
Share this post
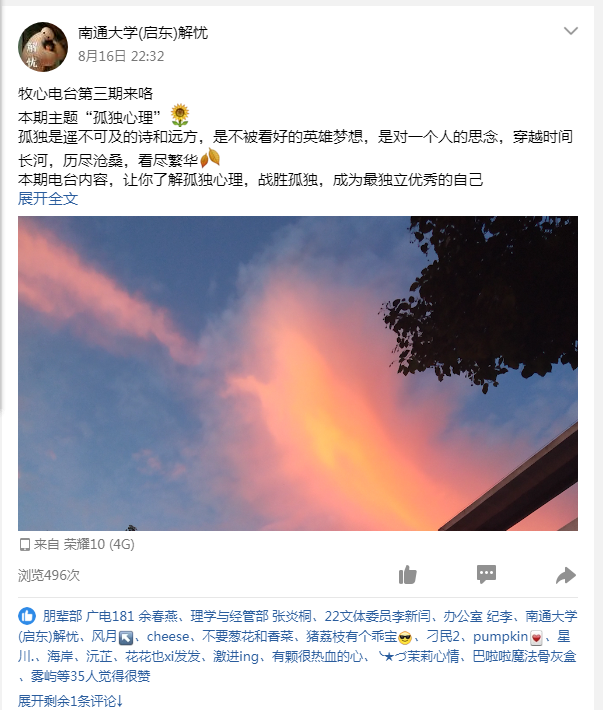click(566, 575)
